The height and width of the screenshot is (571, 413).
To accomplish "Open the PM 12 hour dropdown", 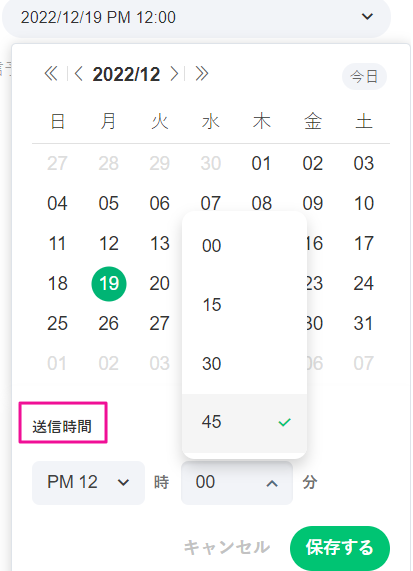I will [x=88, y=483].
